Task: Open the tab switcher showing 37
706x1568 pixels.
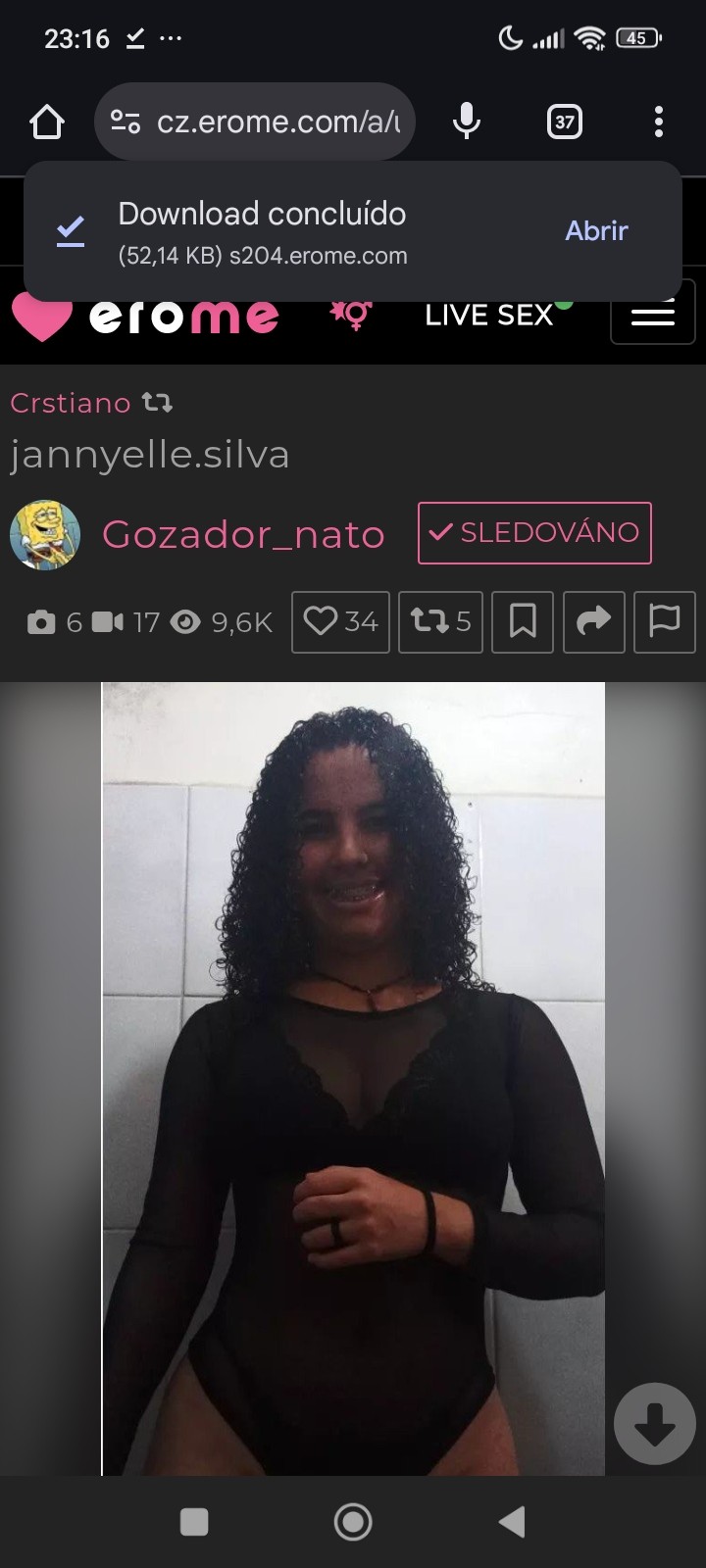Action: (x=564, y=122)
